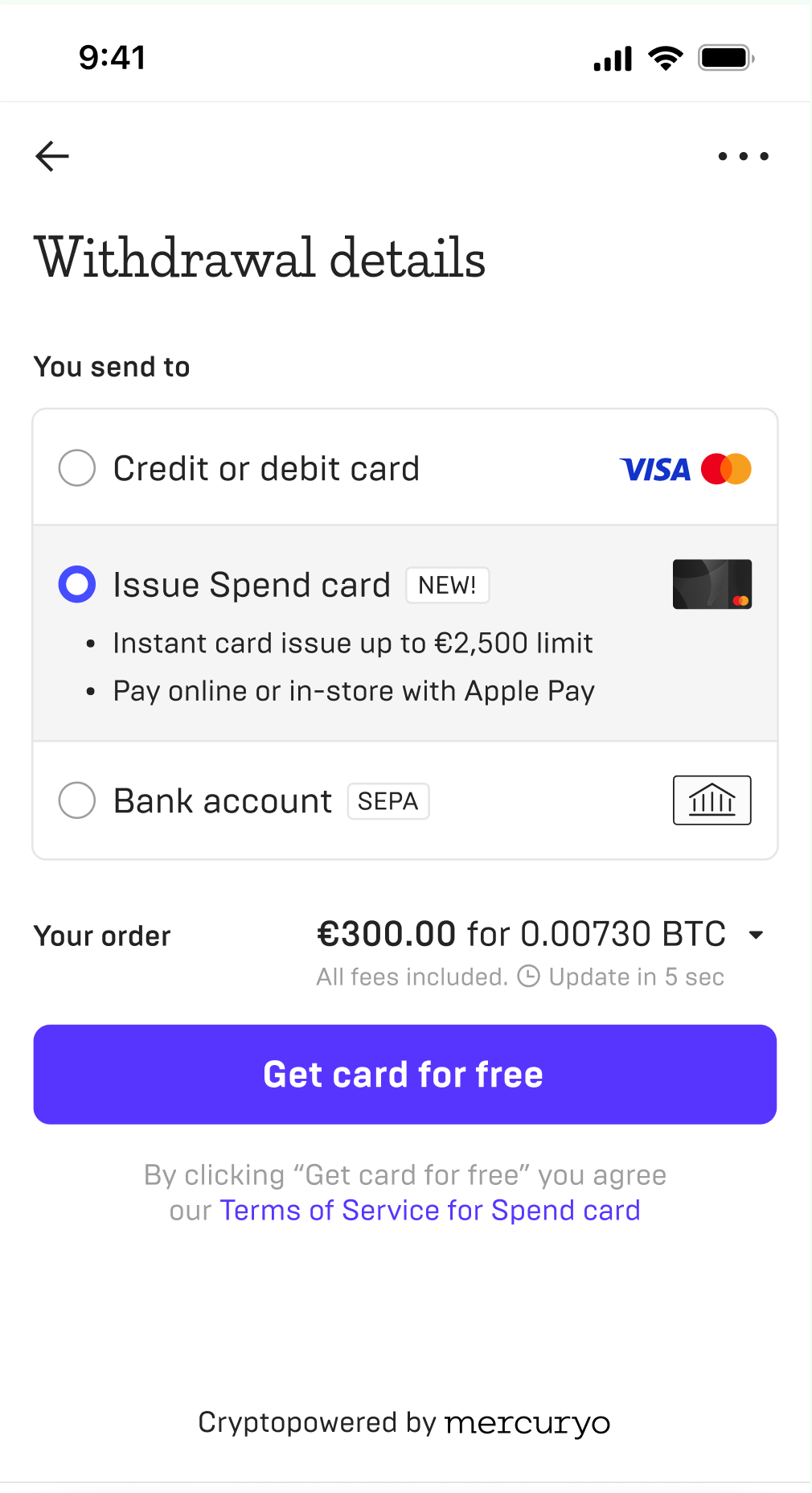Click the chevron beside the €300.00 amount
The width and height of the screenshot is (812, 1493).
click(x=757, y=934)
